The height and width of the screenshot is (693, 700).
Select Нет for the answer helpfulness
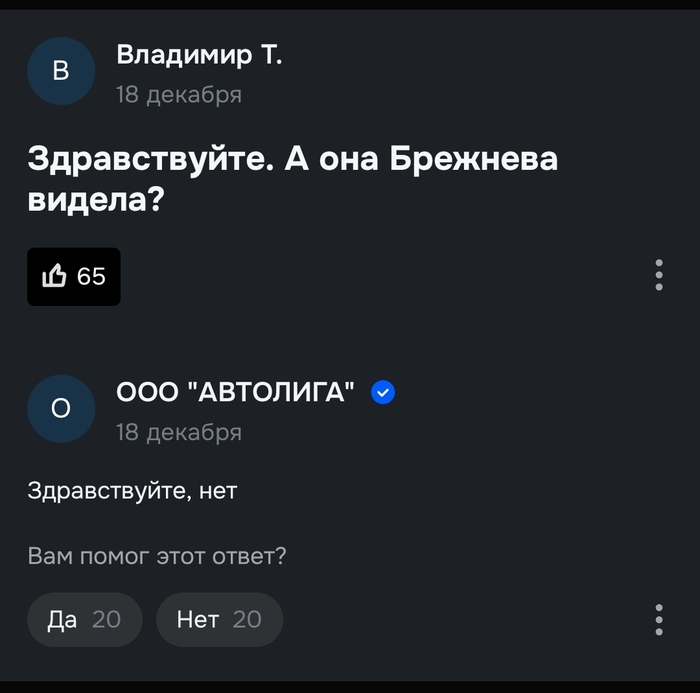[219, 620]
